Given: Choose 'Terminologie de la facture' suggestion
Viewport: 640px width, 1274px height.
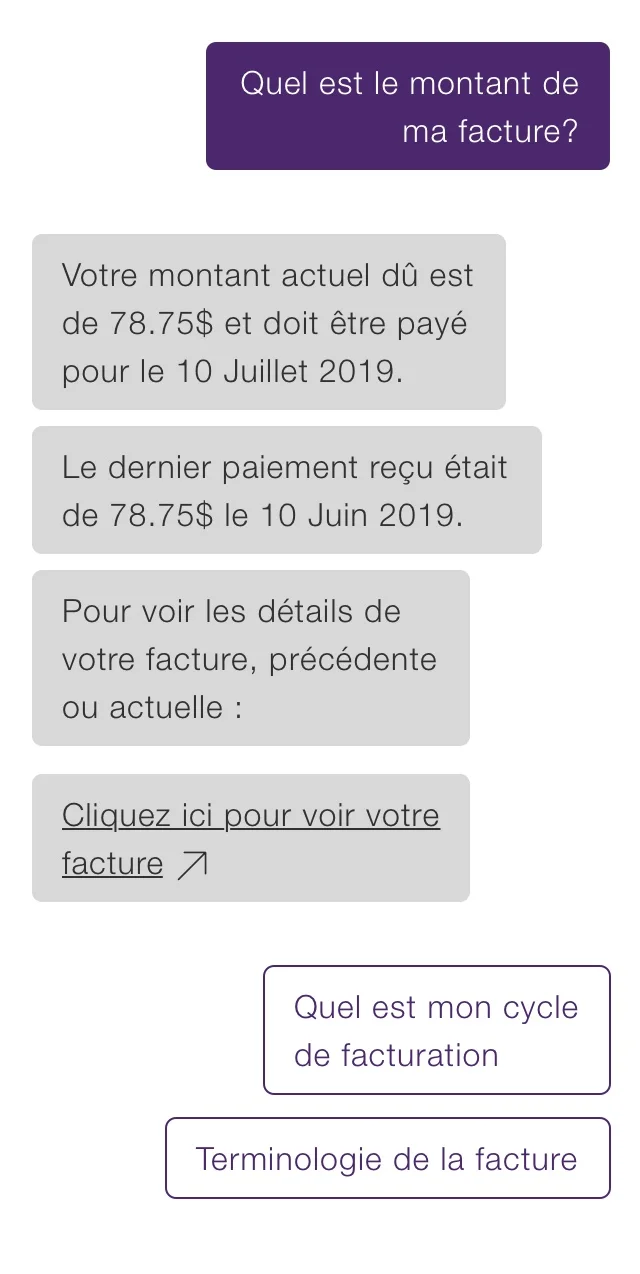Looking at the screenshot, I should pyautogui.click(x=387, y=1158).
